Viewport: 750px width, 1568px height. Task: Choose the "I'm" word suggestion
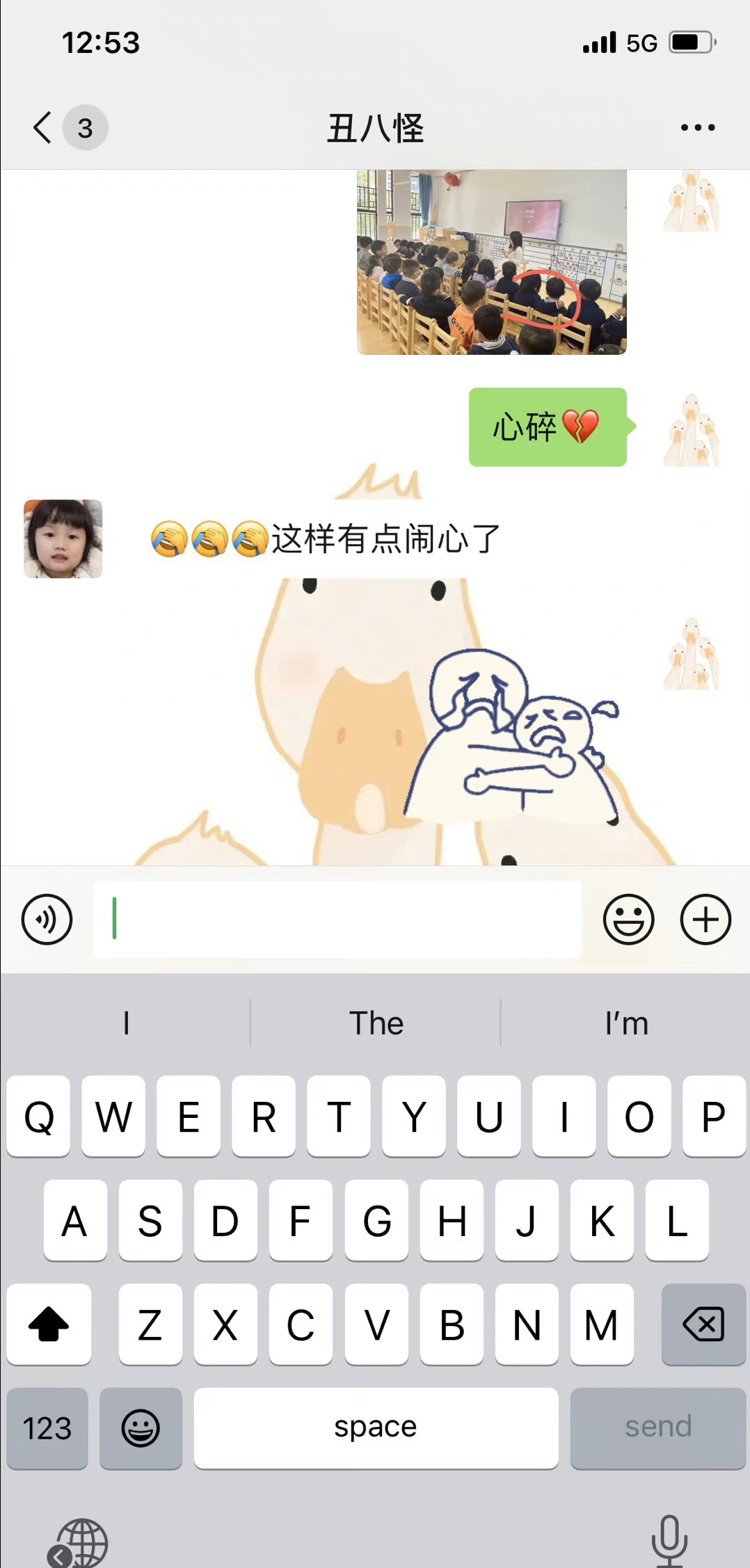pos(626,1023)
